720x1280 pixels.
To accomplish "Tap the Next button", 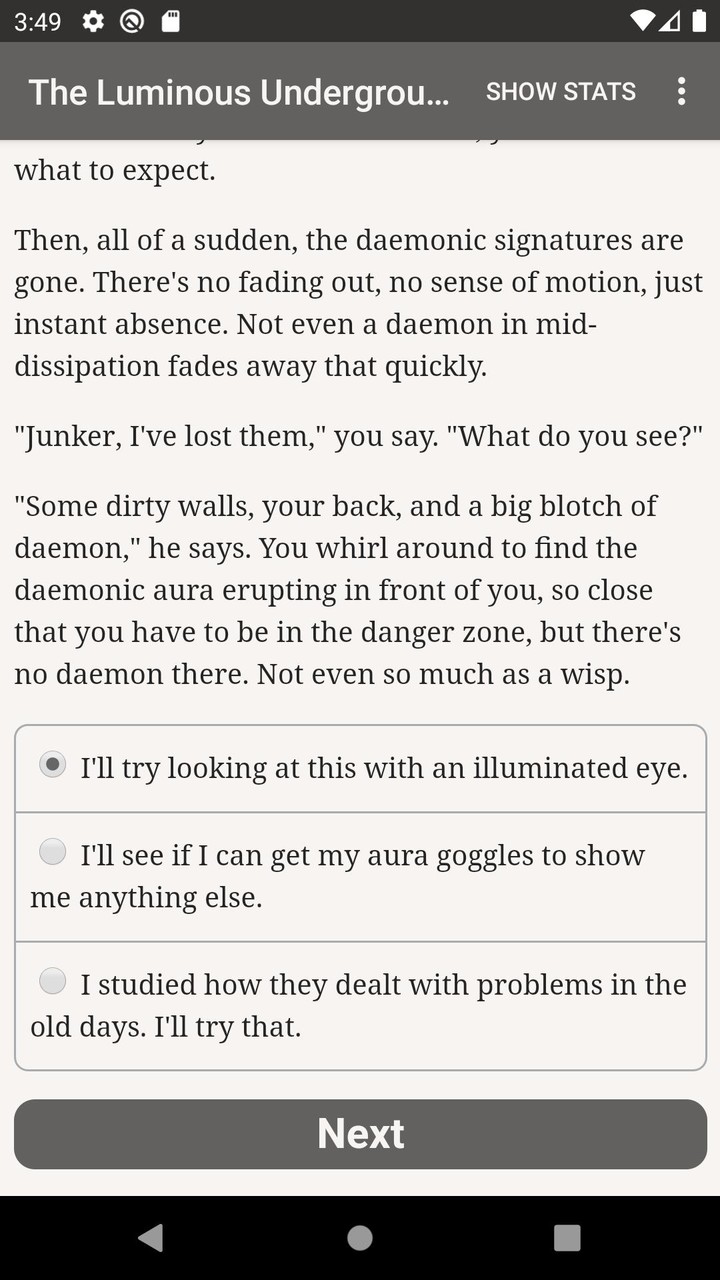I will (360, 1134).
